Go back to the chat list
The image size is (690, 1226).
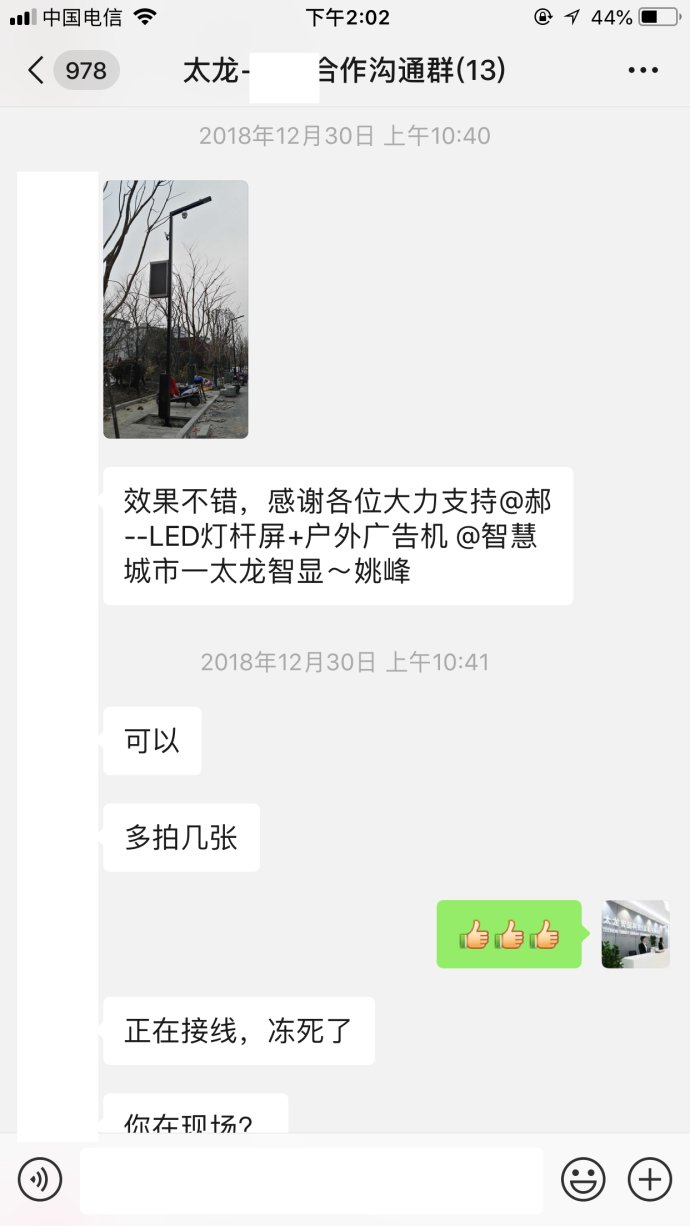click(37, 71)
